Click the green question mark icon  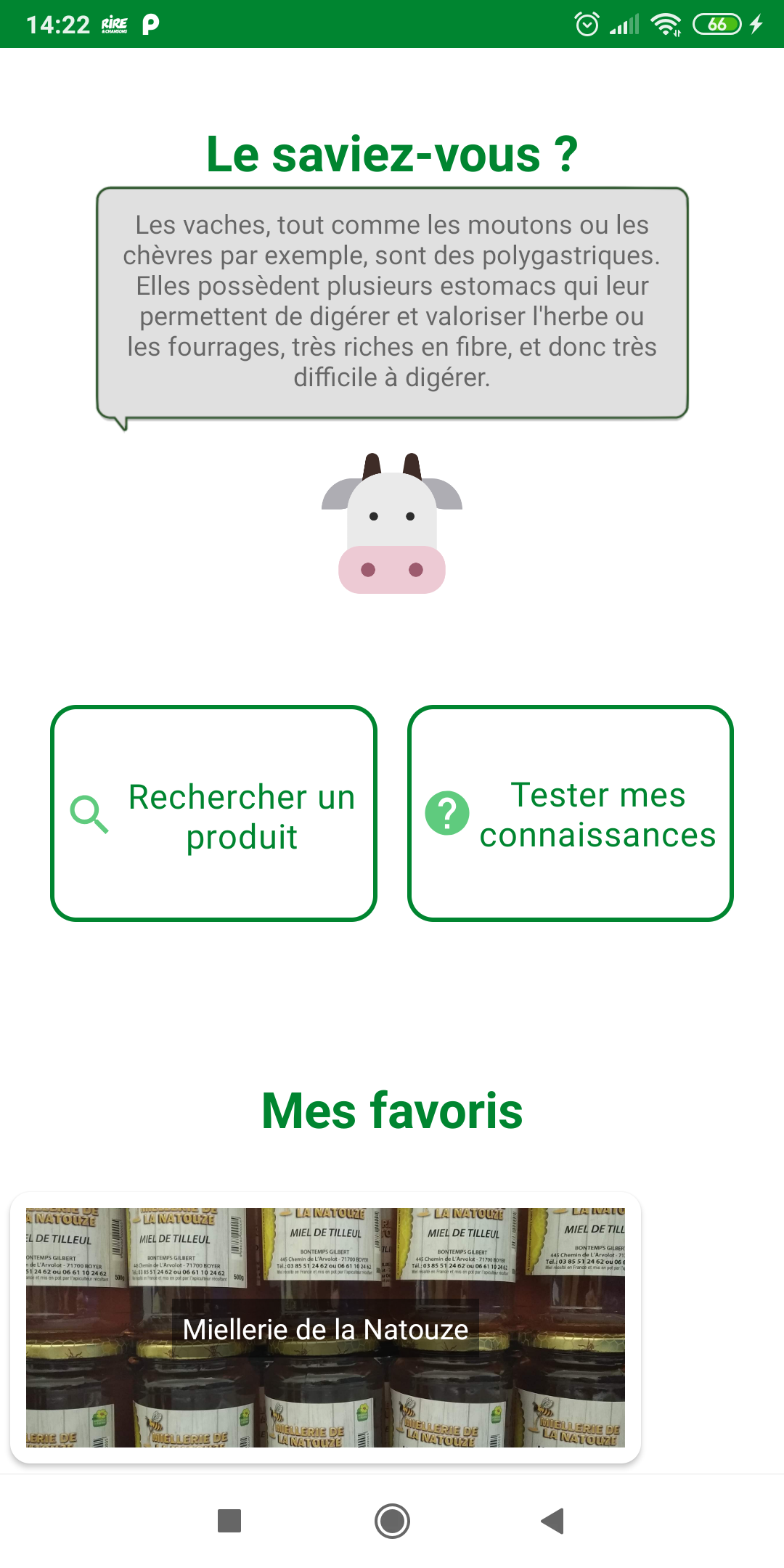pyautogui.click(x=448, y=814)
